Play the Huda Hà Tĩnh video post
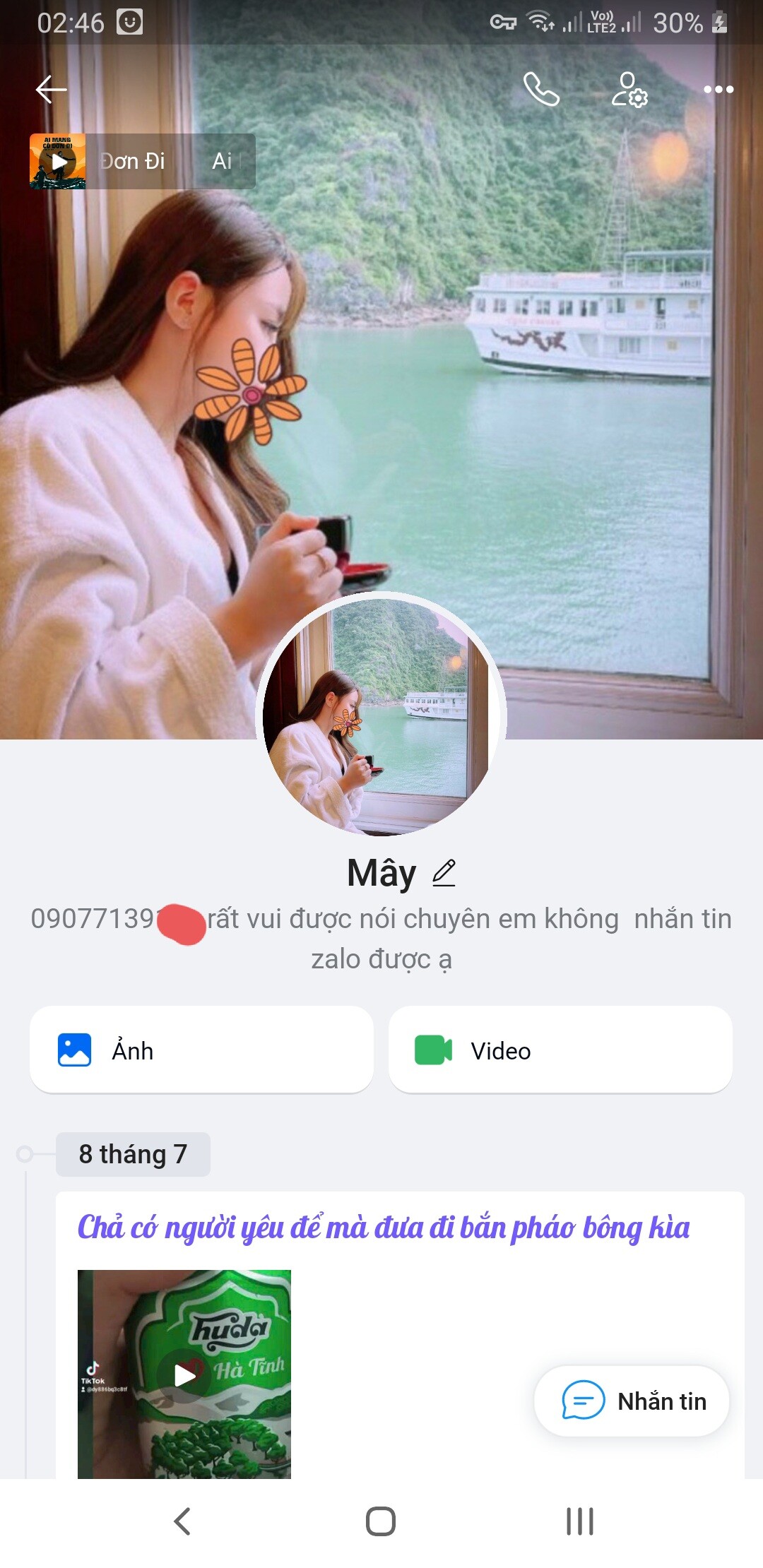The image size is (763, 1568). coord(184,1374)
